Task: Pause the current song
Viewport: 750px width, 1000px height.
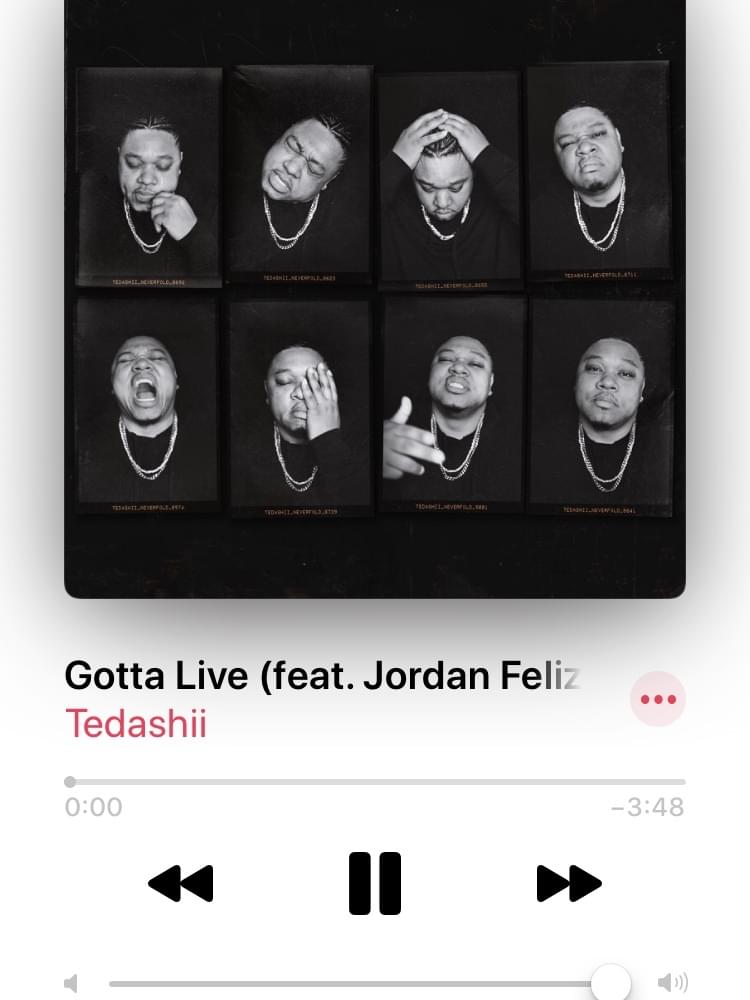Action: click(x=375, y=883)
